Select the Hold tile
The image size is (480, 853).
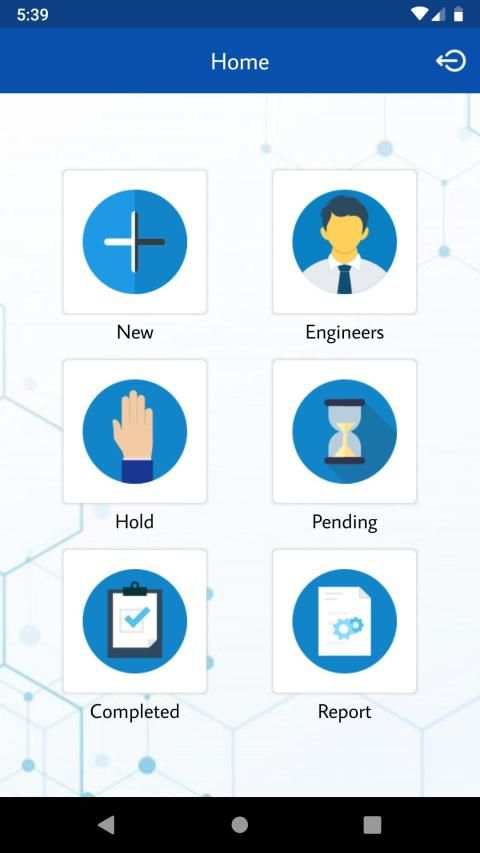click(x=135, y=431)
